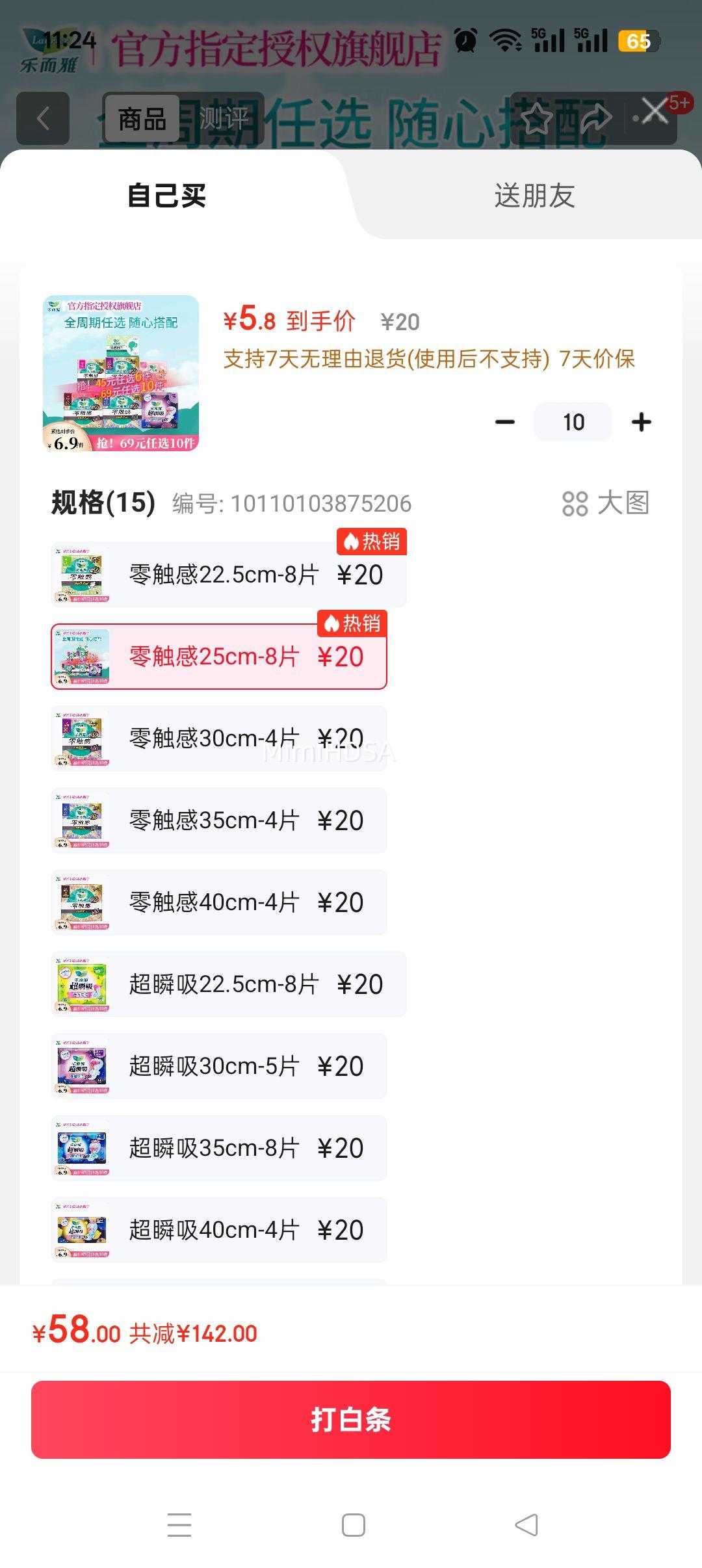Pay with 打白条 button
Screen dimensions: 702x1568
tap(351, 1420)
